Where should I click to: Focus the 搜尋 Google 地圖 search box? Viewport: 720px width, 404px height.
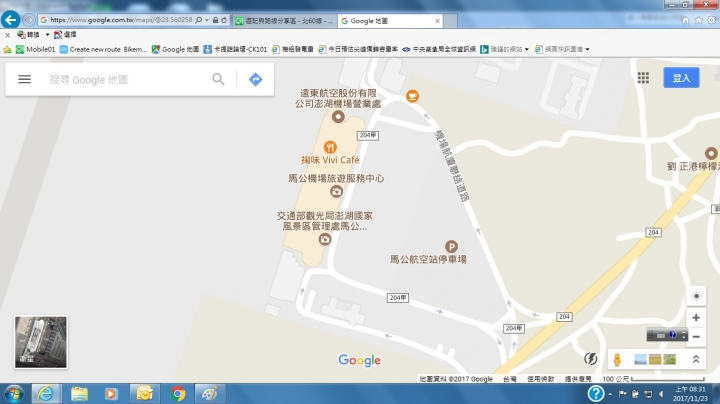coord(125,79)
